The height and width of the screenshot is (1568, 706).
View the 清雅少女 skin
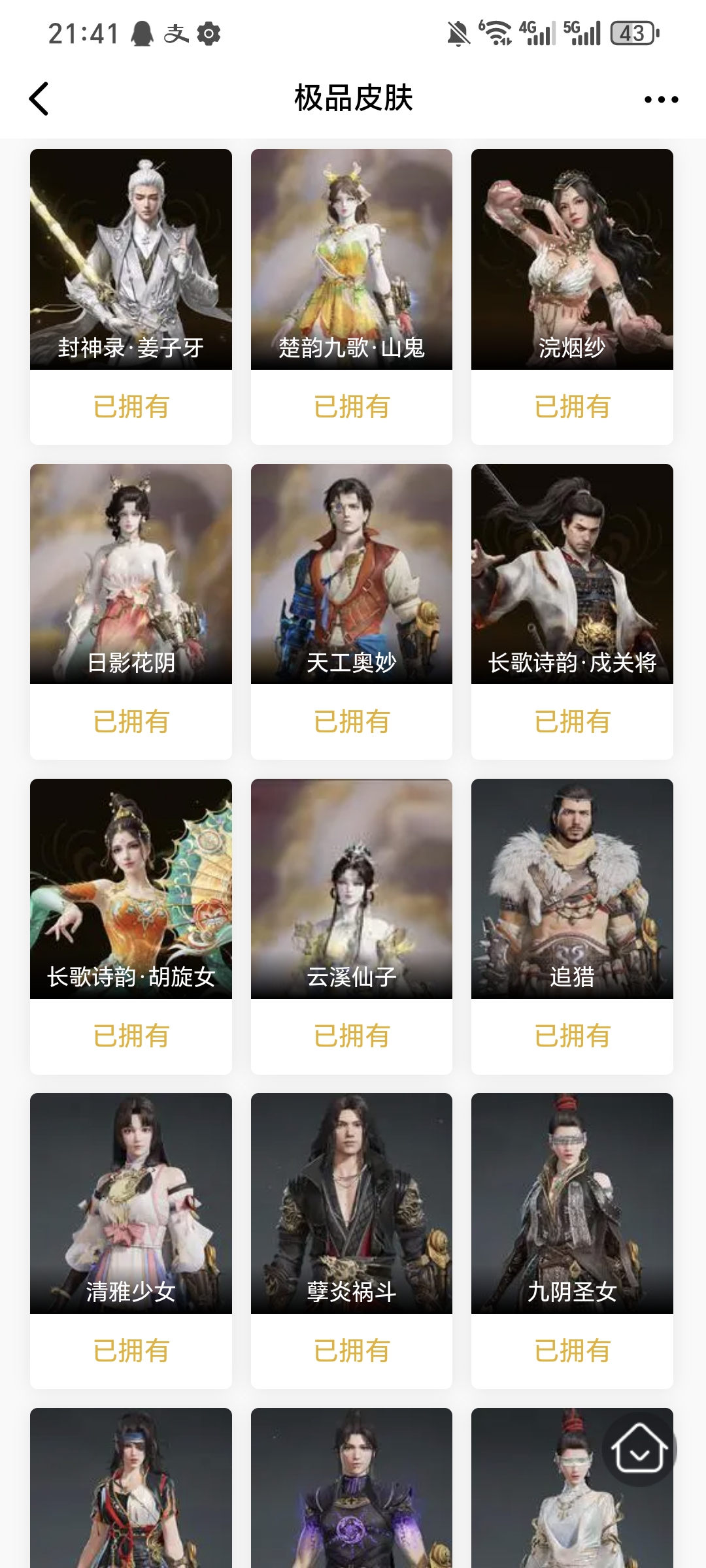[131, 1203]
